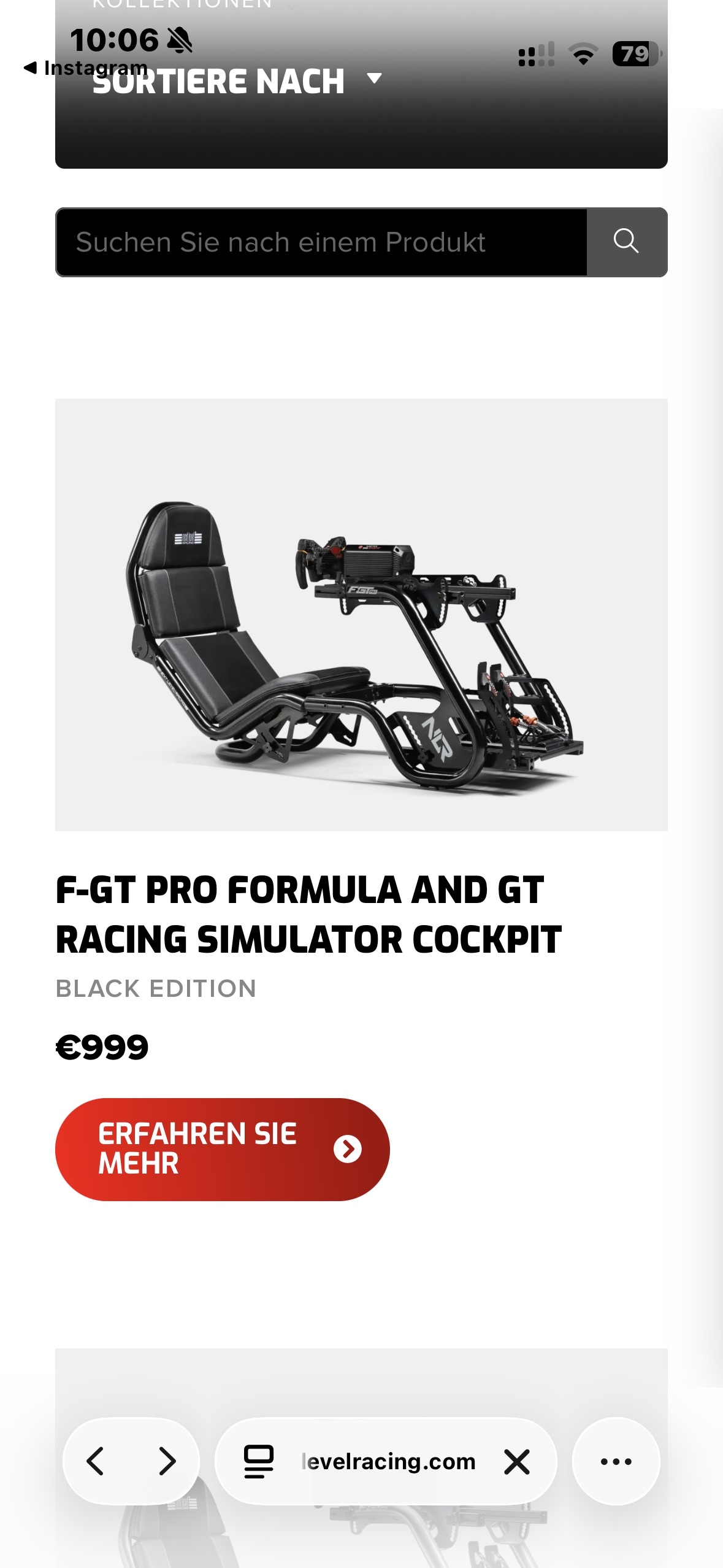This screenshot has height=1568, width=723.
Task: Open the F-GT Pro cockpit product image
Action: click(x=361, y=615)
